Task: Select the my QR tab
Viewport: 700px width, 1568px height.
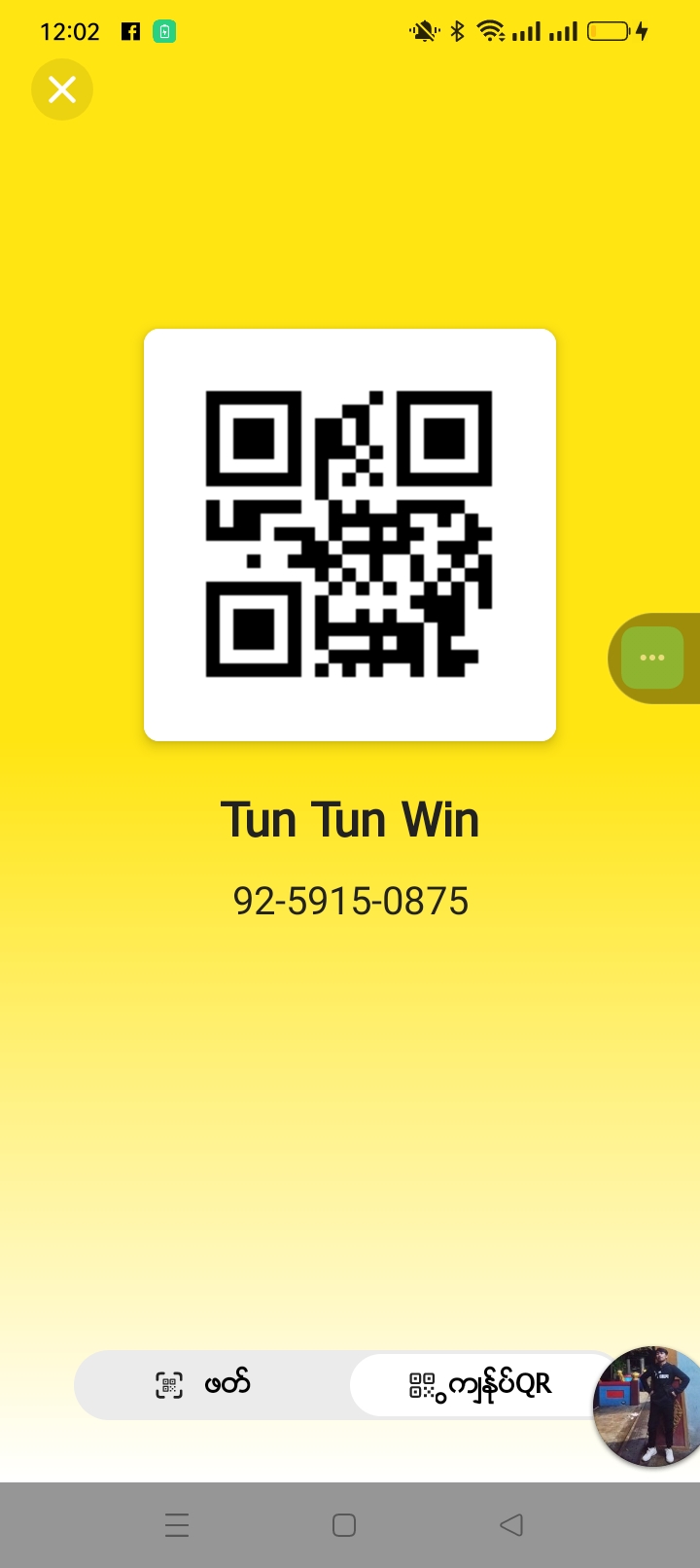Action: pyautogui.click(x=480, y=1384)
